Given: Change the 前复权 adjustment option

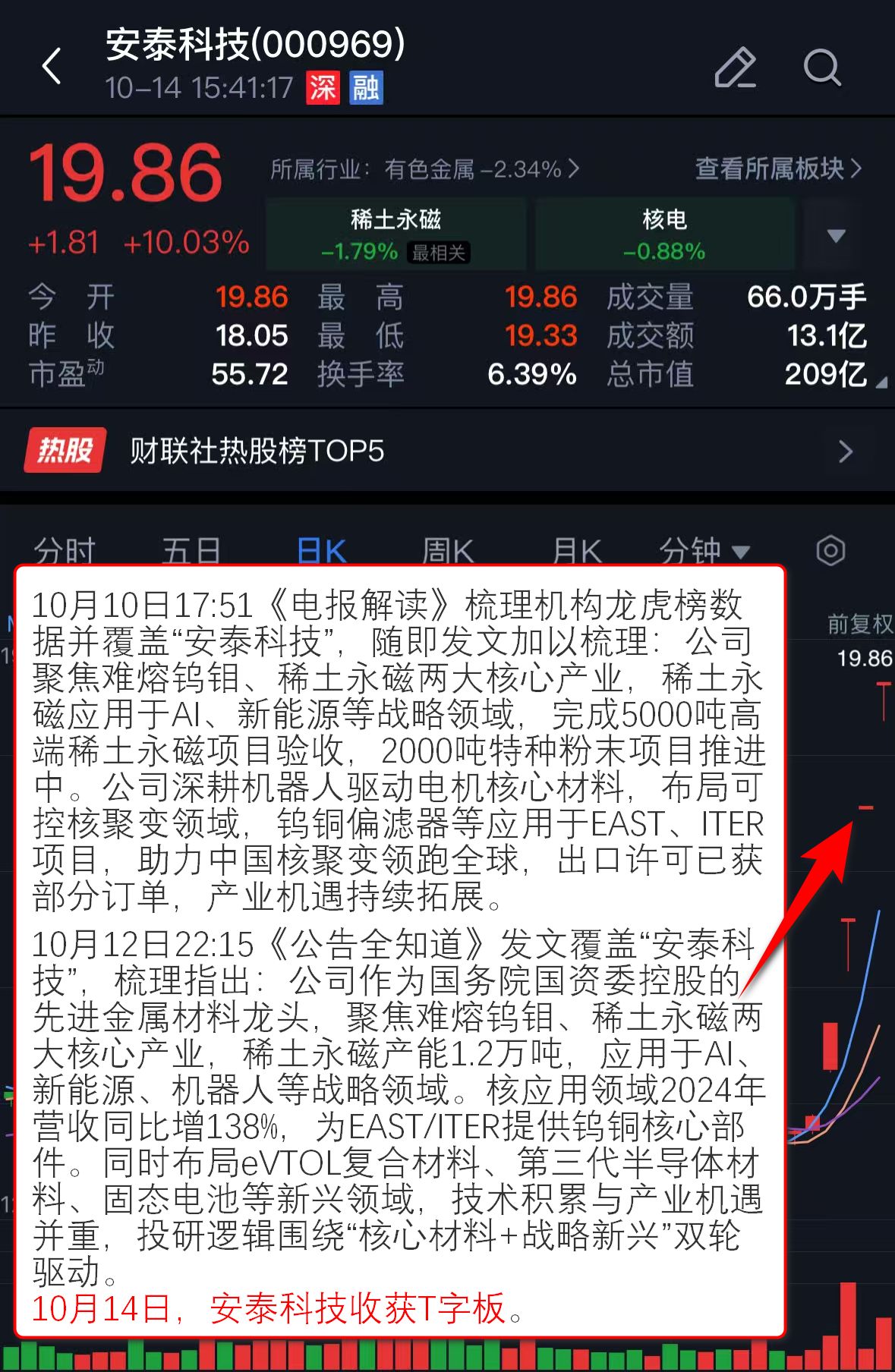Looking at the screenshot, I should (859, 624).
